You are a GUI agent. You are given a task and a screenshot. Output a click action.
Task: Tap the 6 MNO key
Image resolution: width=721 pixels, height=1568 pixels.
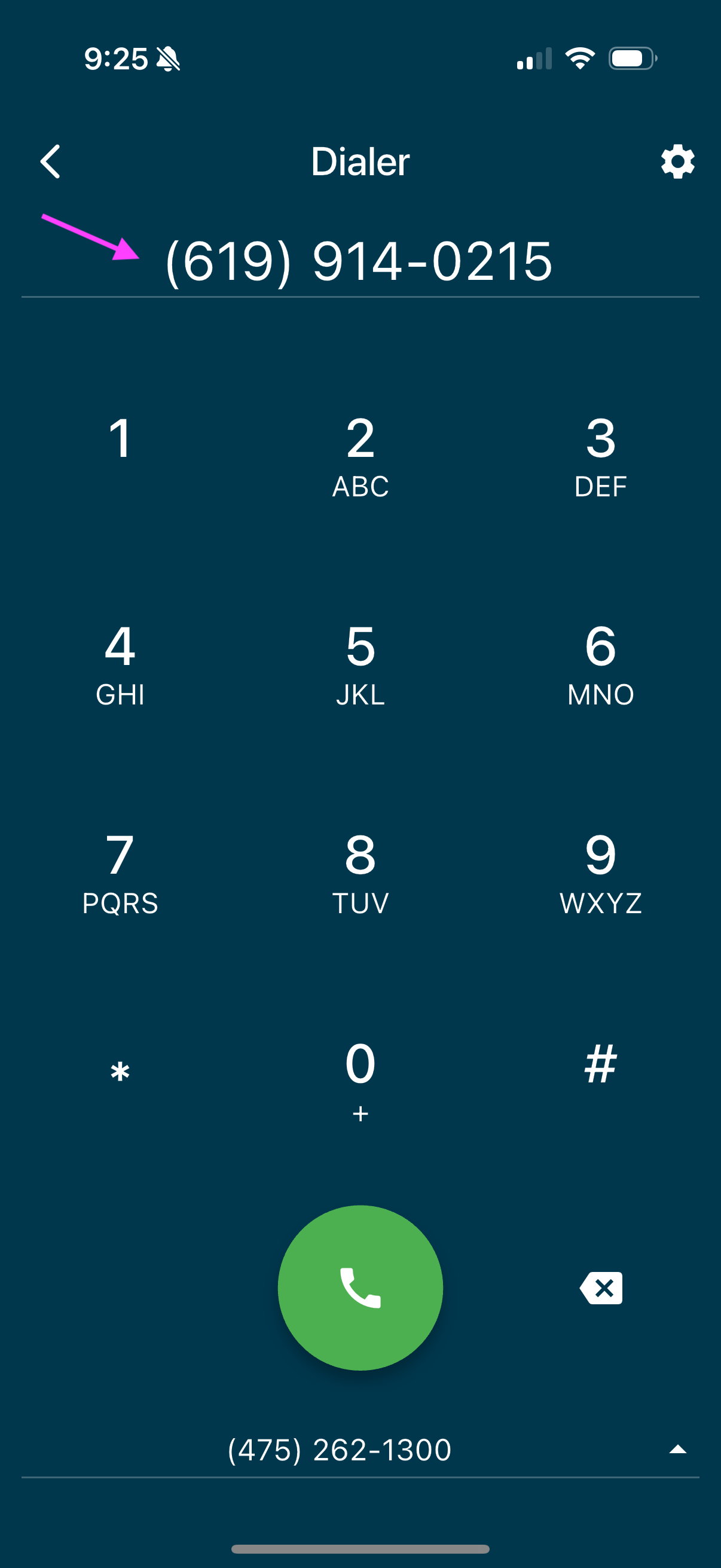pyautogui.click(x=600, y=663)
